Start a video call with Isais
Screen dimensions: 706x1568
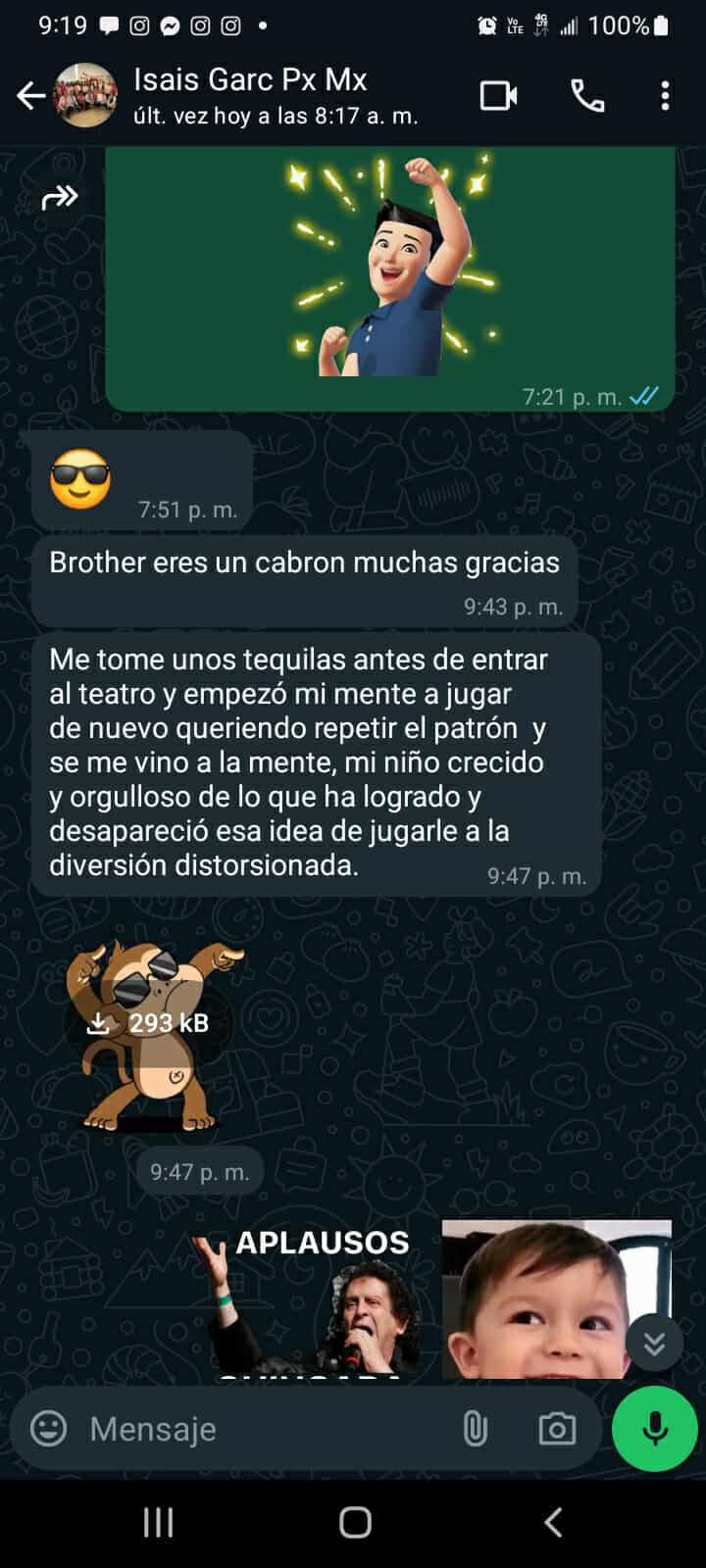pyautogui.click(x=498, y=96)
